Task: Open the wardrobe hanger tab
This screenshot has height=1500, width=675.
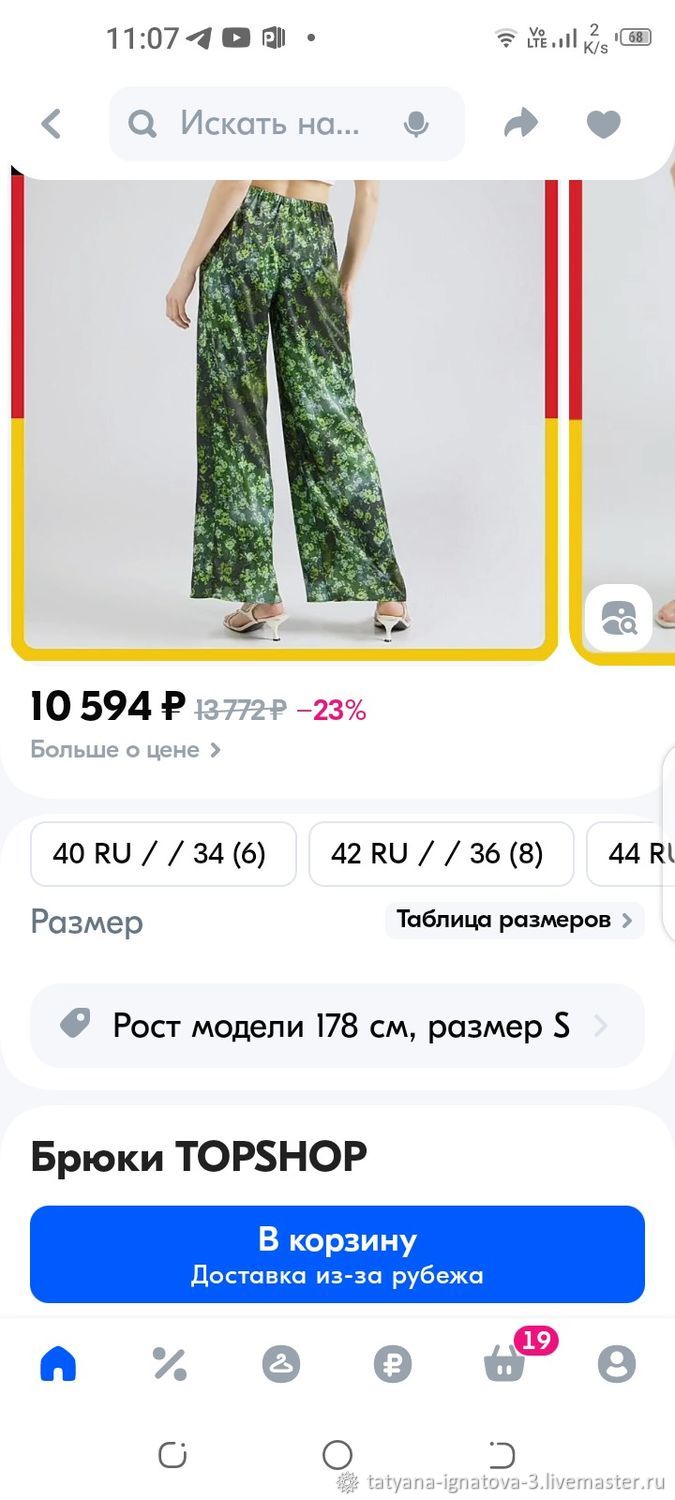Action: 281,1364
